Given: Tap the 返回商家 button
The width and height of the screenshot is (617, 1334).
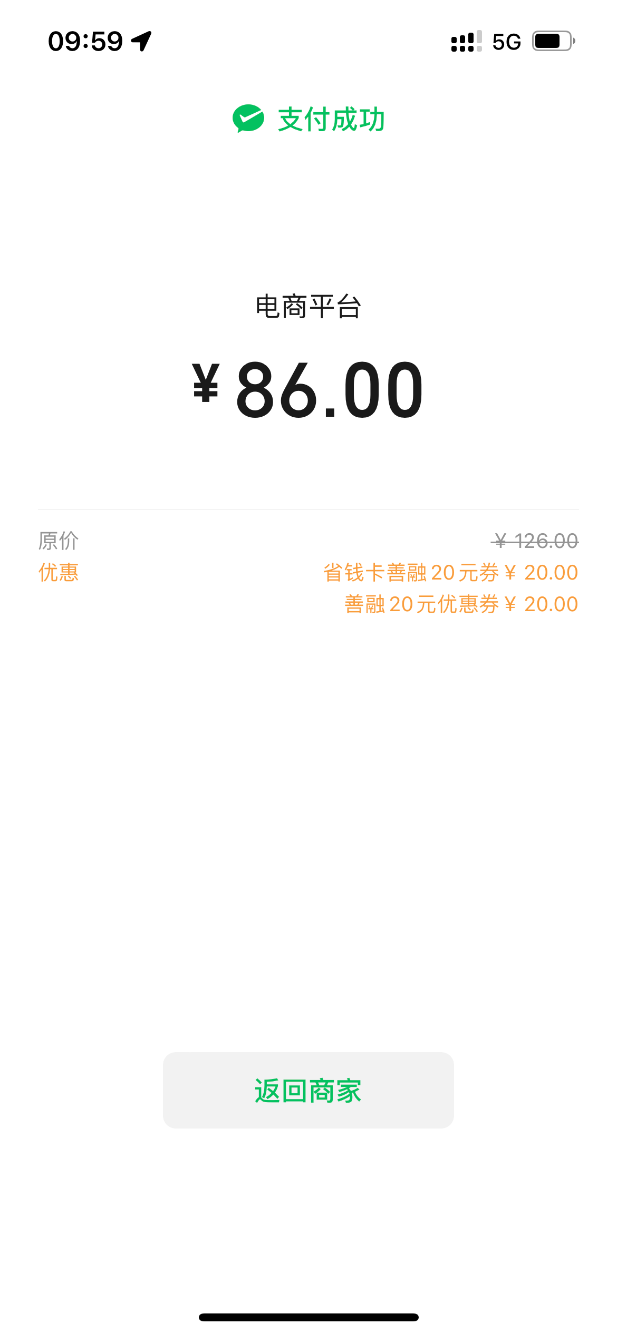Looking at the screenshot, I should point(308,1090).
